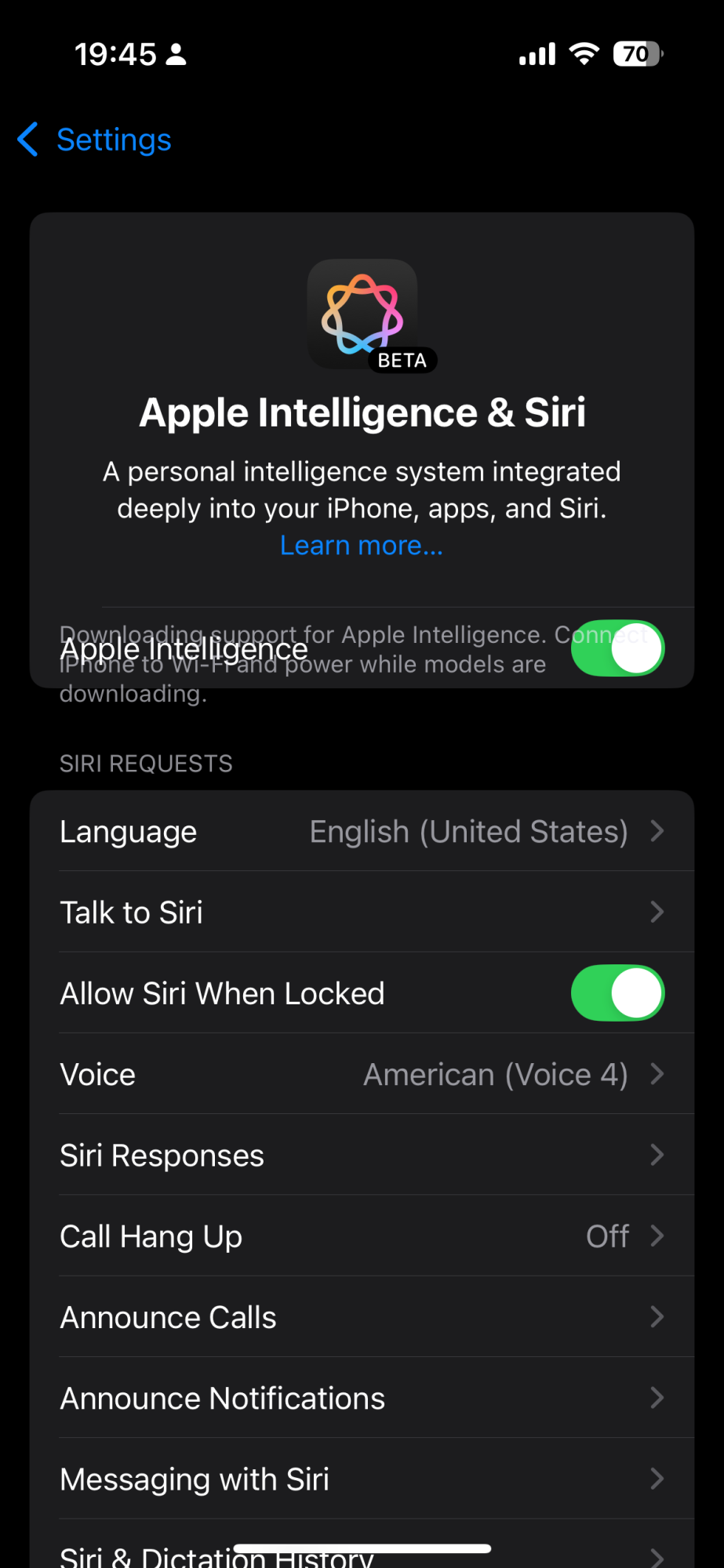Open Siri Responses settings
Screen dimensions: 724x1568
coord(362,1156)
